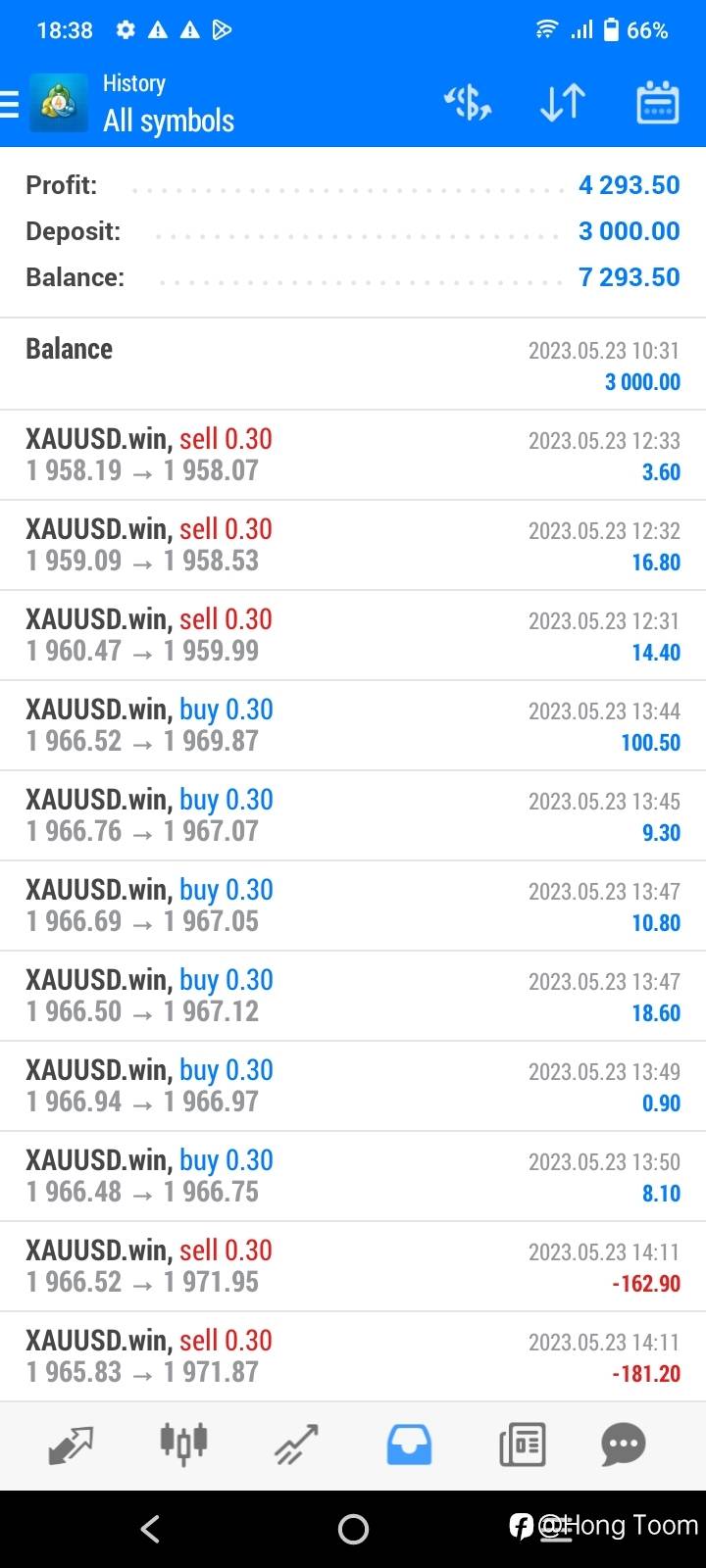The height and width of the screenshot is (1568, 706).
Task: Switch to the Quotes tab
Action: click(71, 1445)
